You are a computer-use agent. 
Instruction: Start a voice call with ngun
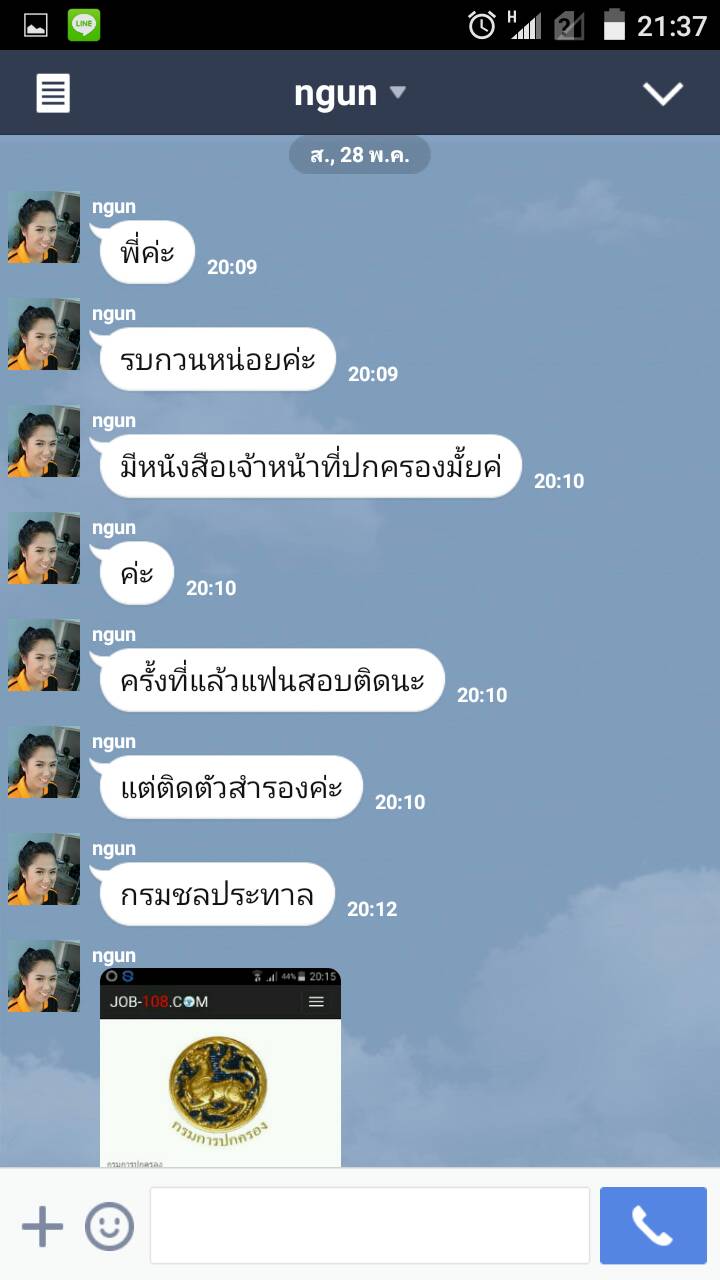(x=653, y=1226)
